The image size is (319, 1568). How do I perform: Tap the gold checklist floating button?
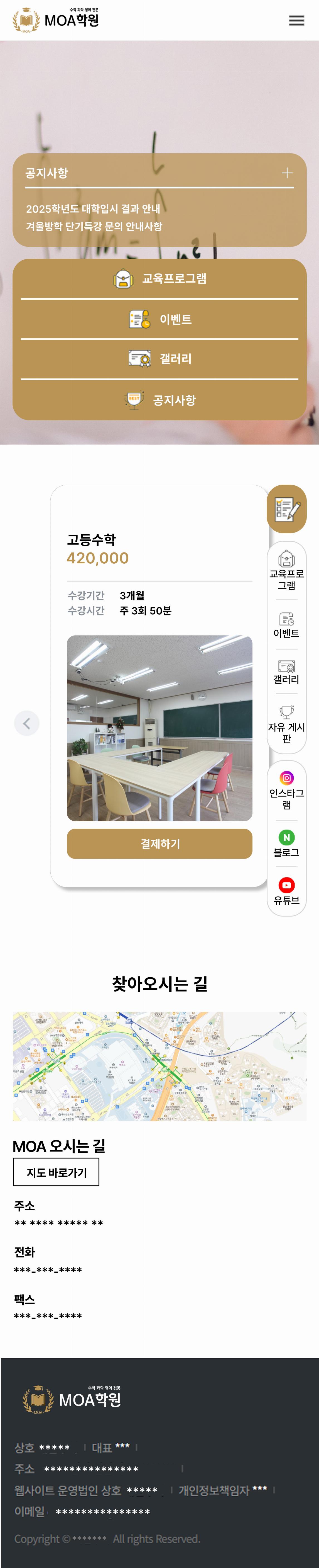[x=286, y=509]
